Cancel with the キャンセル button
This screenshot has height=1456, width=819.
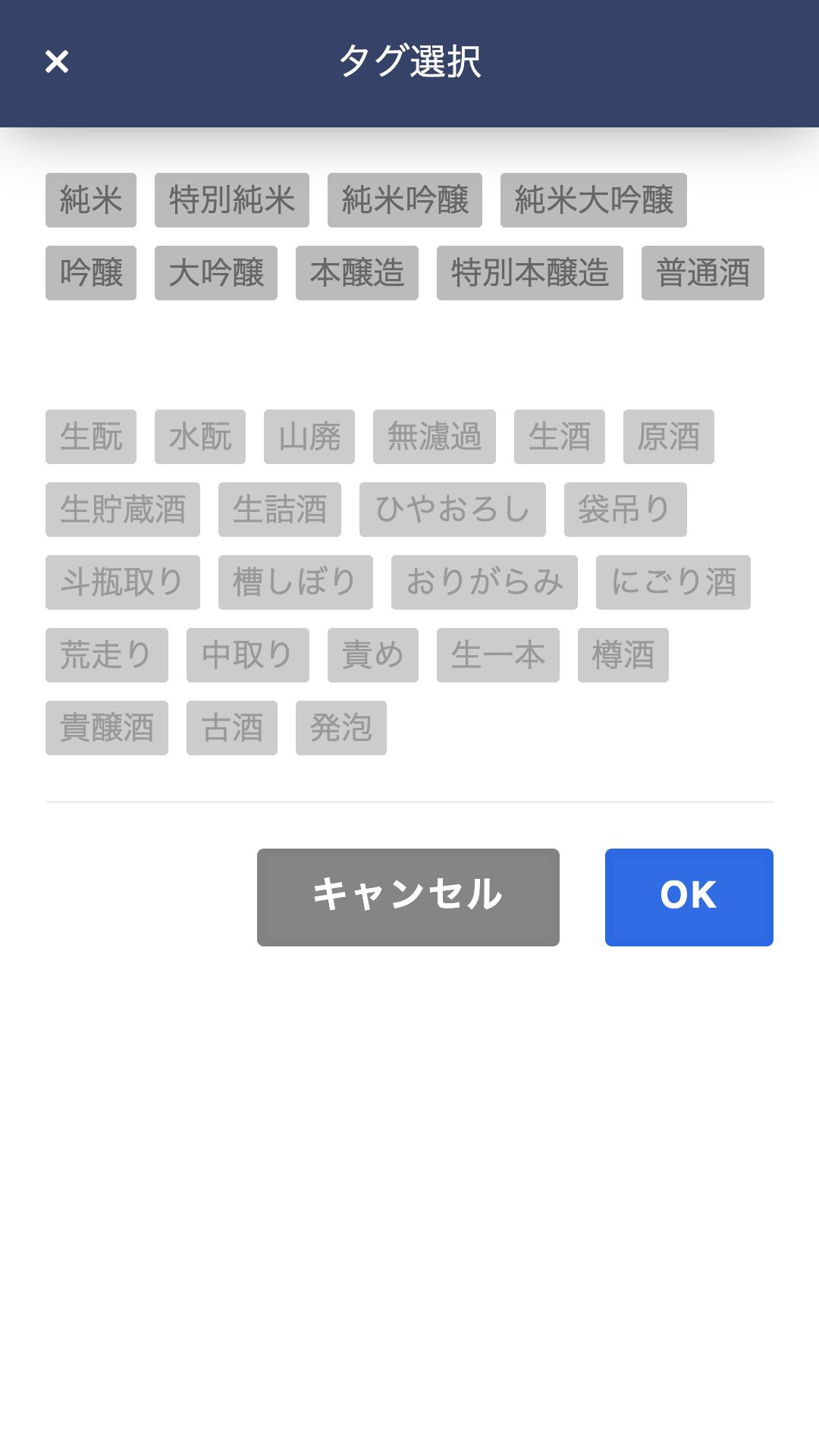tap(408, 897)
